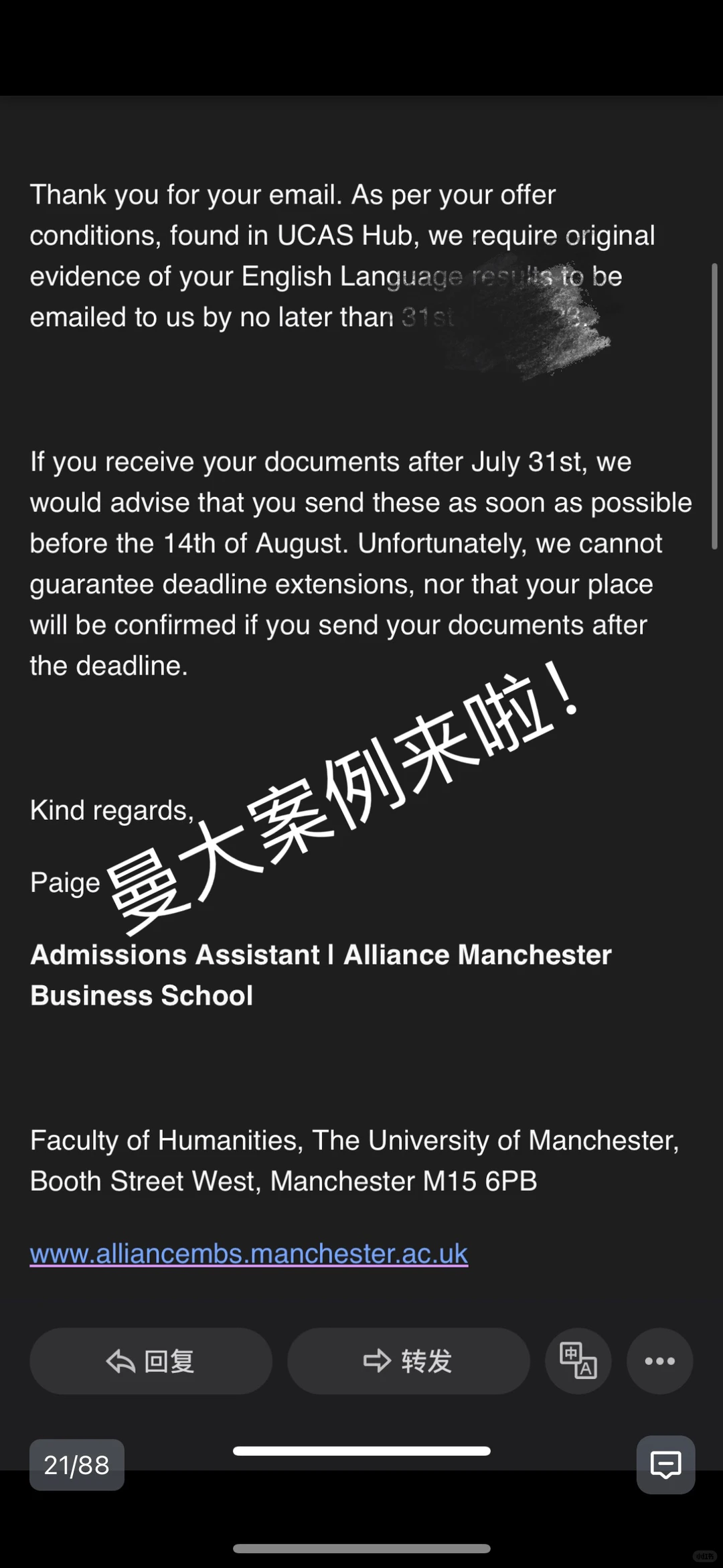Screen dimensions: 723x1568
Task: Tap the 回复 reply button
Action: coord(151,1360)
